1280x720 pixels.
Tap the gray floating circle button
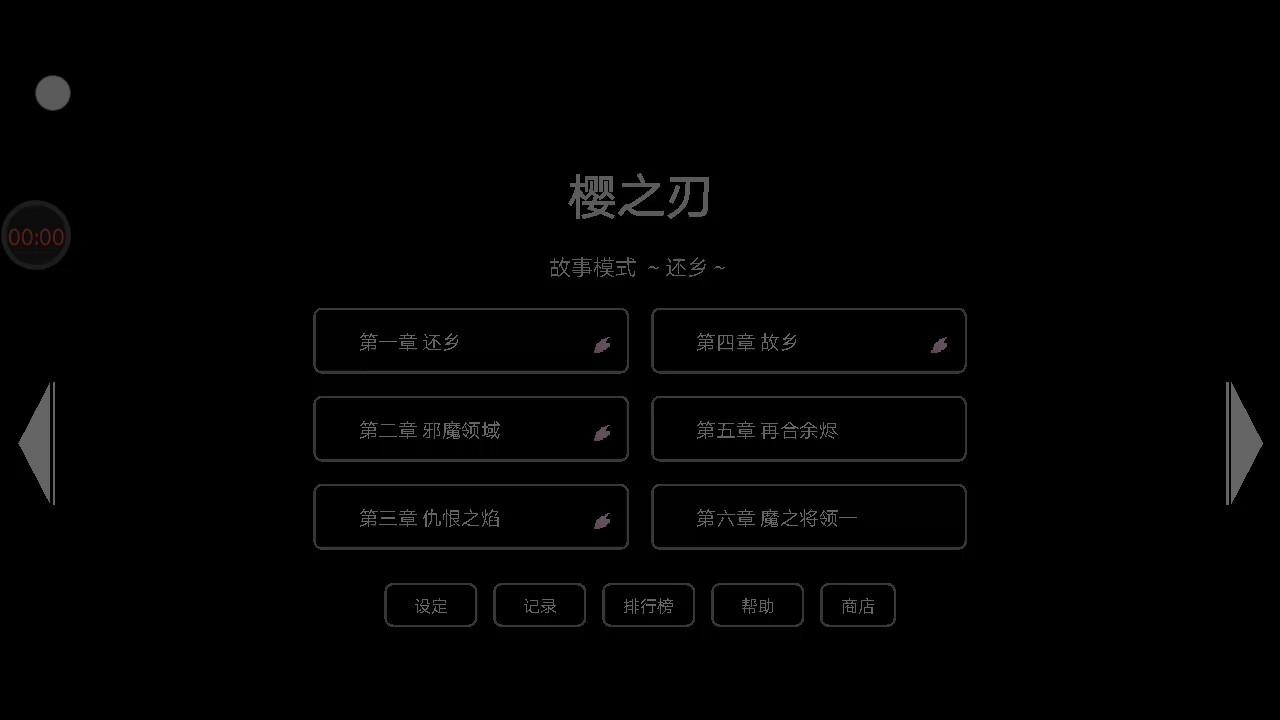tap(53, 93)
